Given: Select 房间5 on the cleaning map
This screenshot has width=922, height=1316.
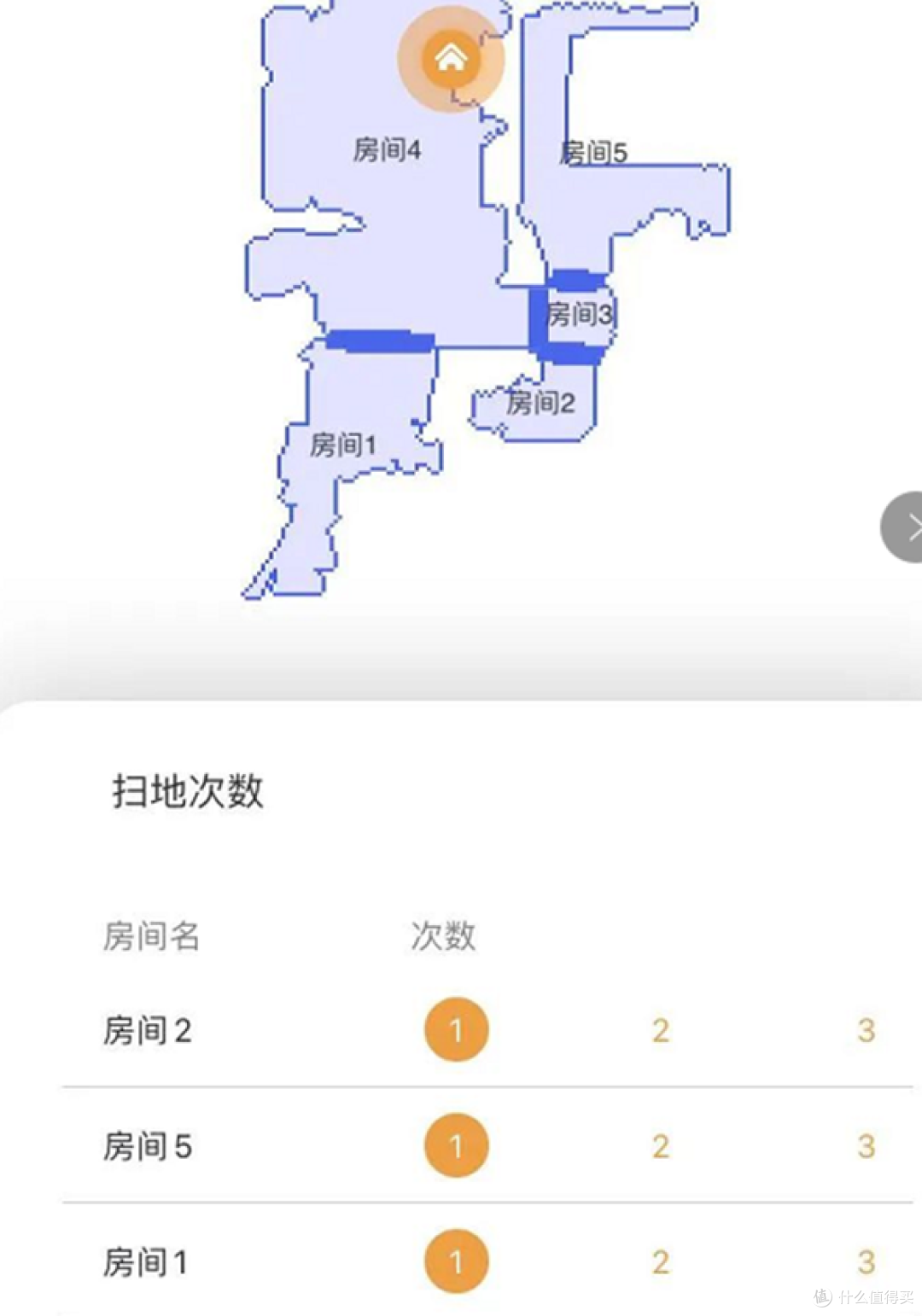Looking at the screenshot, I should (x=593, y=152).
